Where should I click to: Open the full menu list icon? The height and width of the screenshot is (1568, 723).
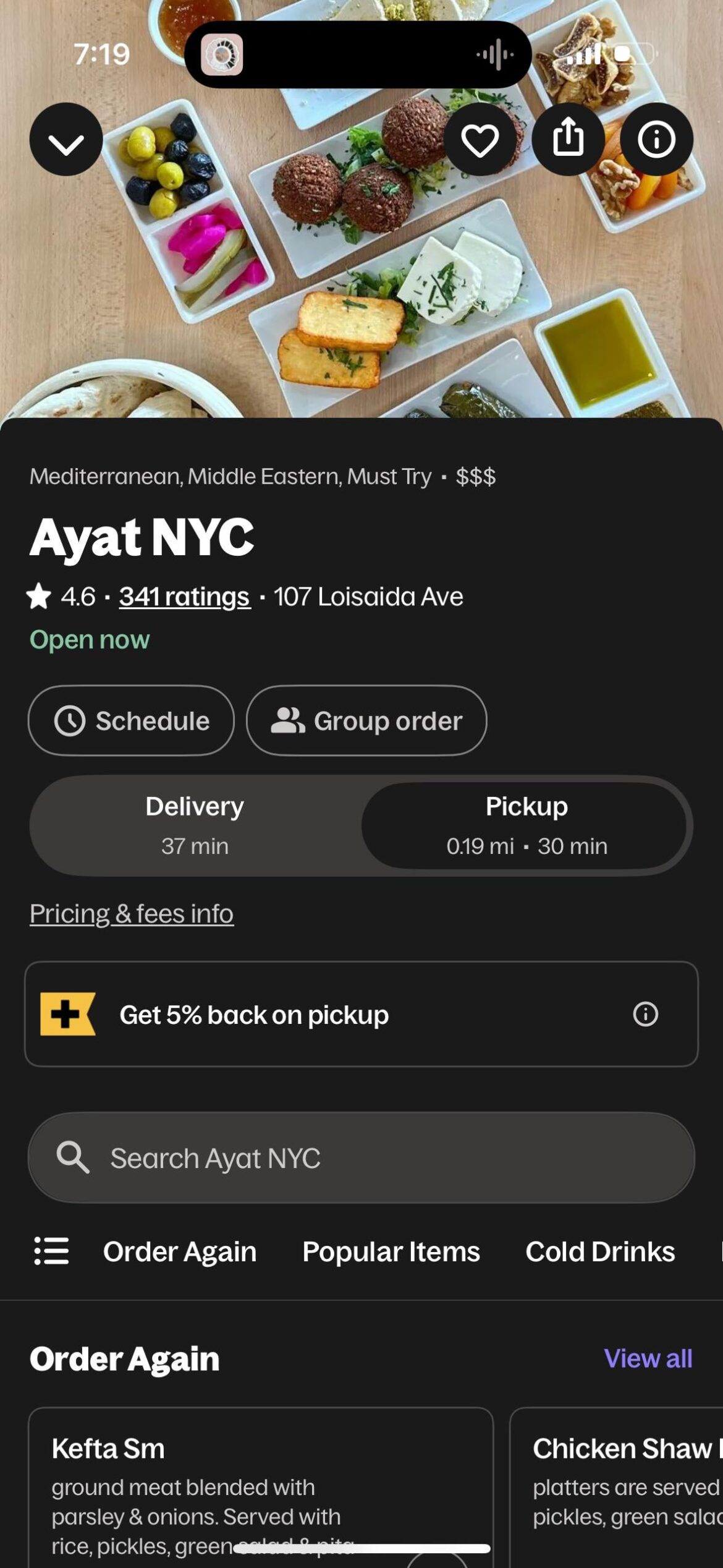(x=52, y=1251)
